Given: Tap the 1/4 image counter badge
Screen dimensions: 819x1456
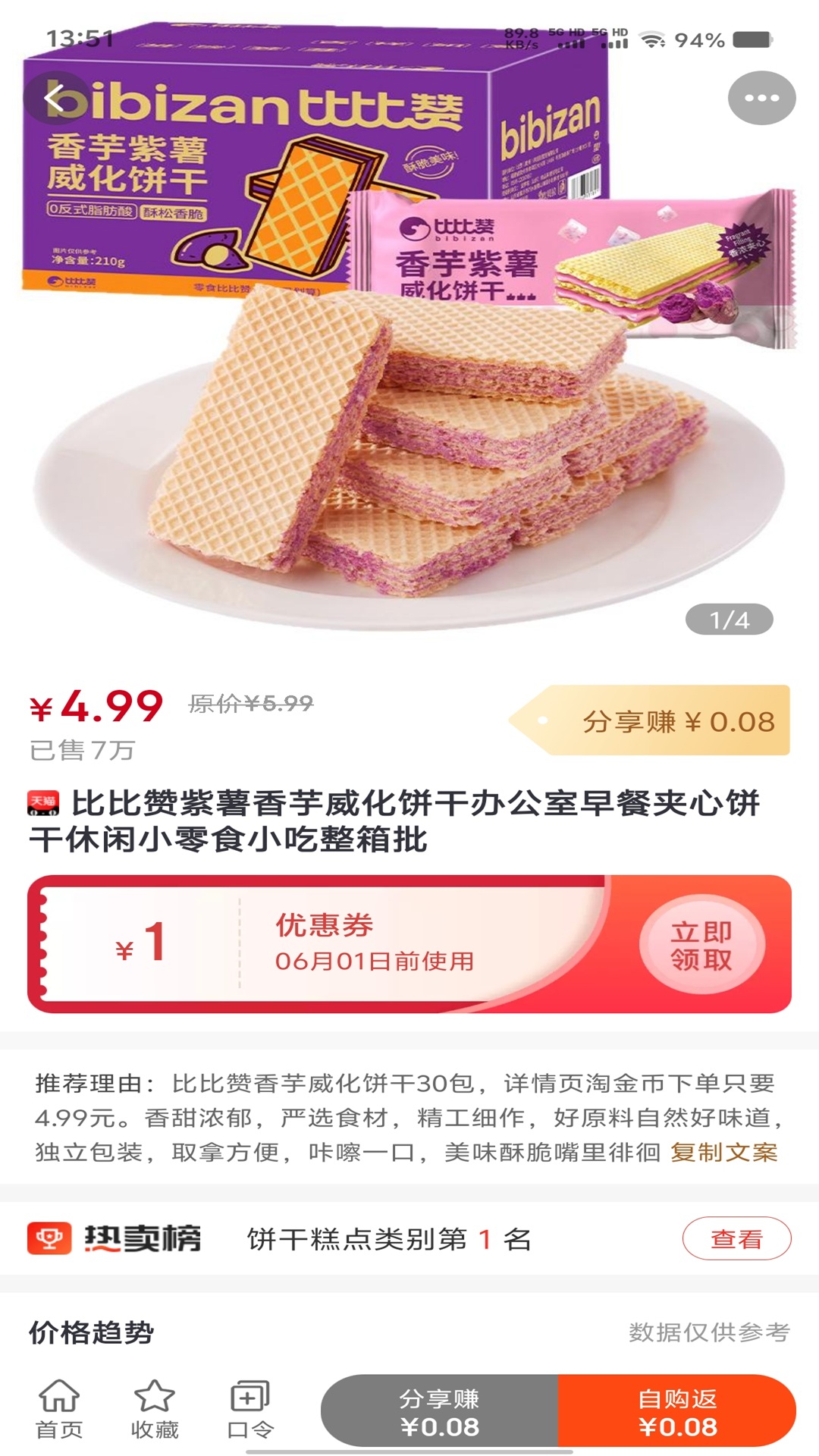Looking at the screenshot, I should coord(730,620).
